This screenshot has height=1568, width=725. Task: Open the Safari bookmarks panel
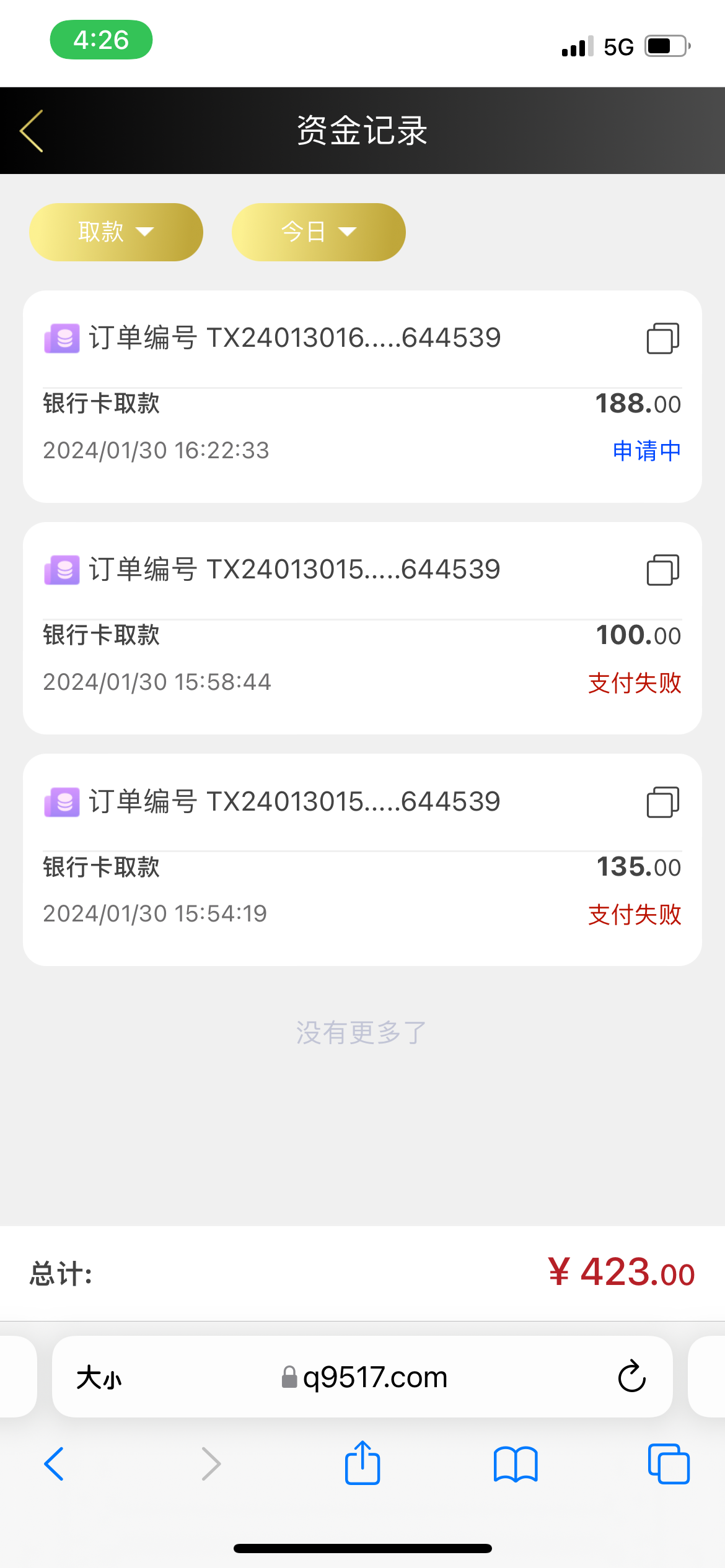(515, 1465)
